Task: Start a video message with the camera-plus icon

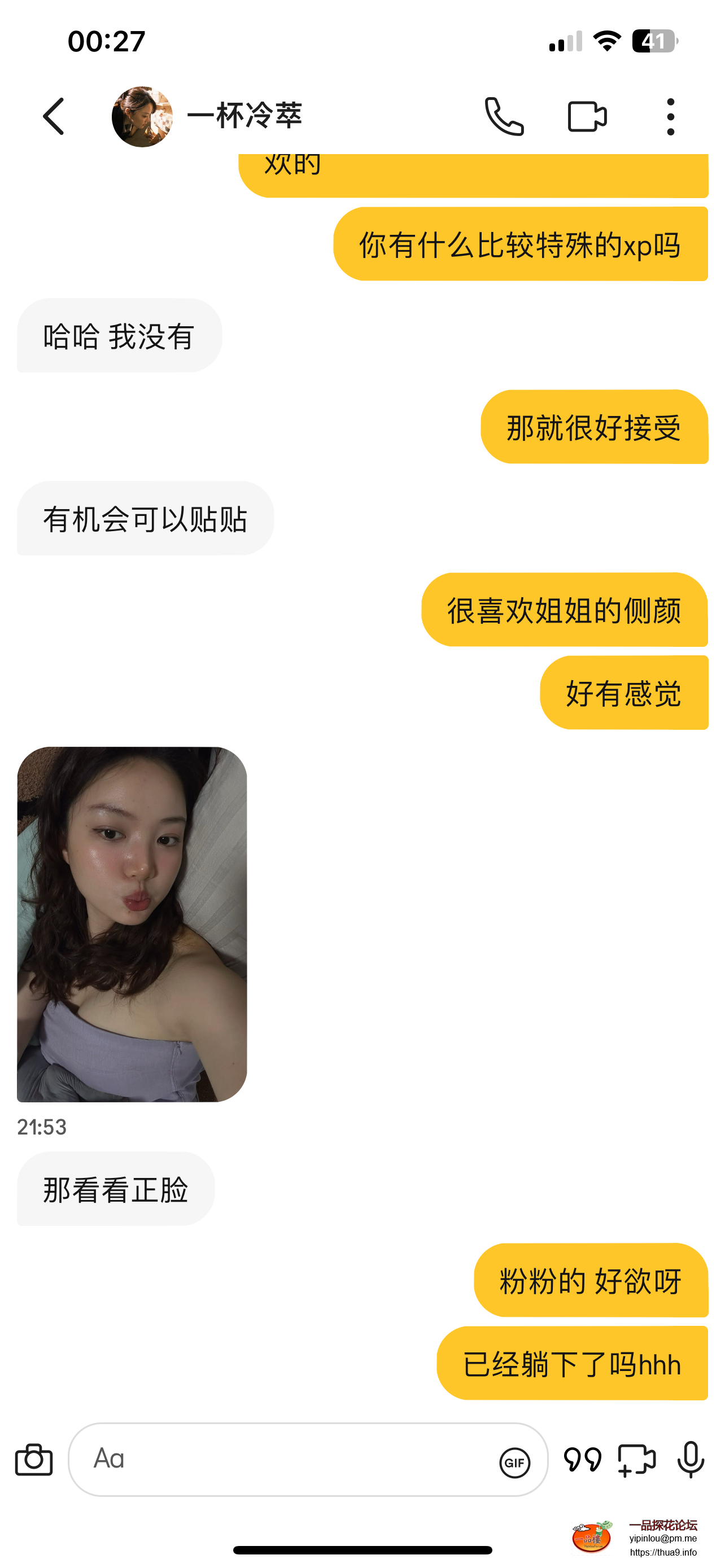Action: tap(636, 1459)
